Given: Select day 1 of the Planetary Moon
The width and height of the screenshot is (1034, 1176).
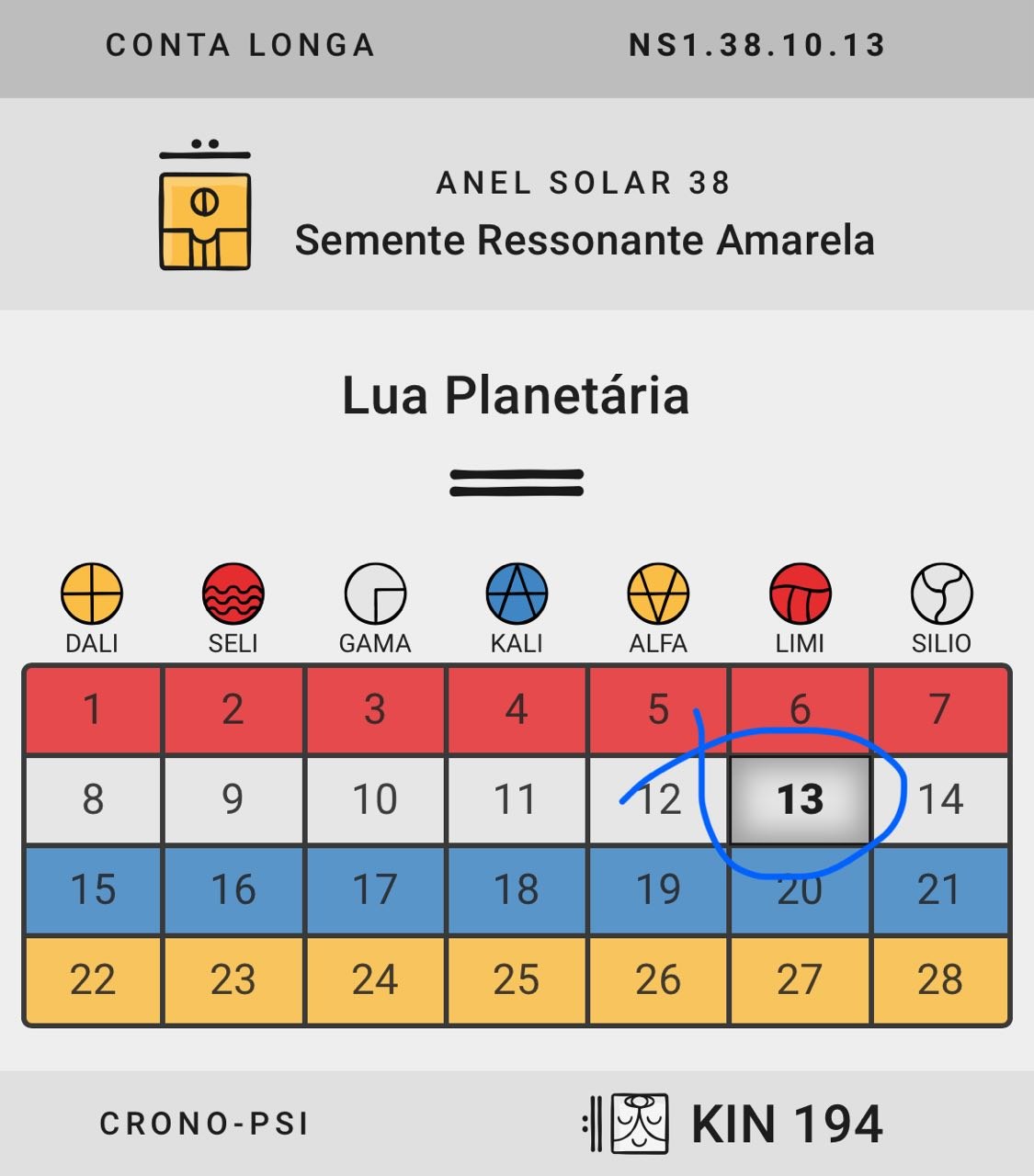Looking at the screenshot, I should 93,710.
